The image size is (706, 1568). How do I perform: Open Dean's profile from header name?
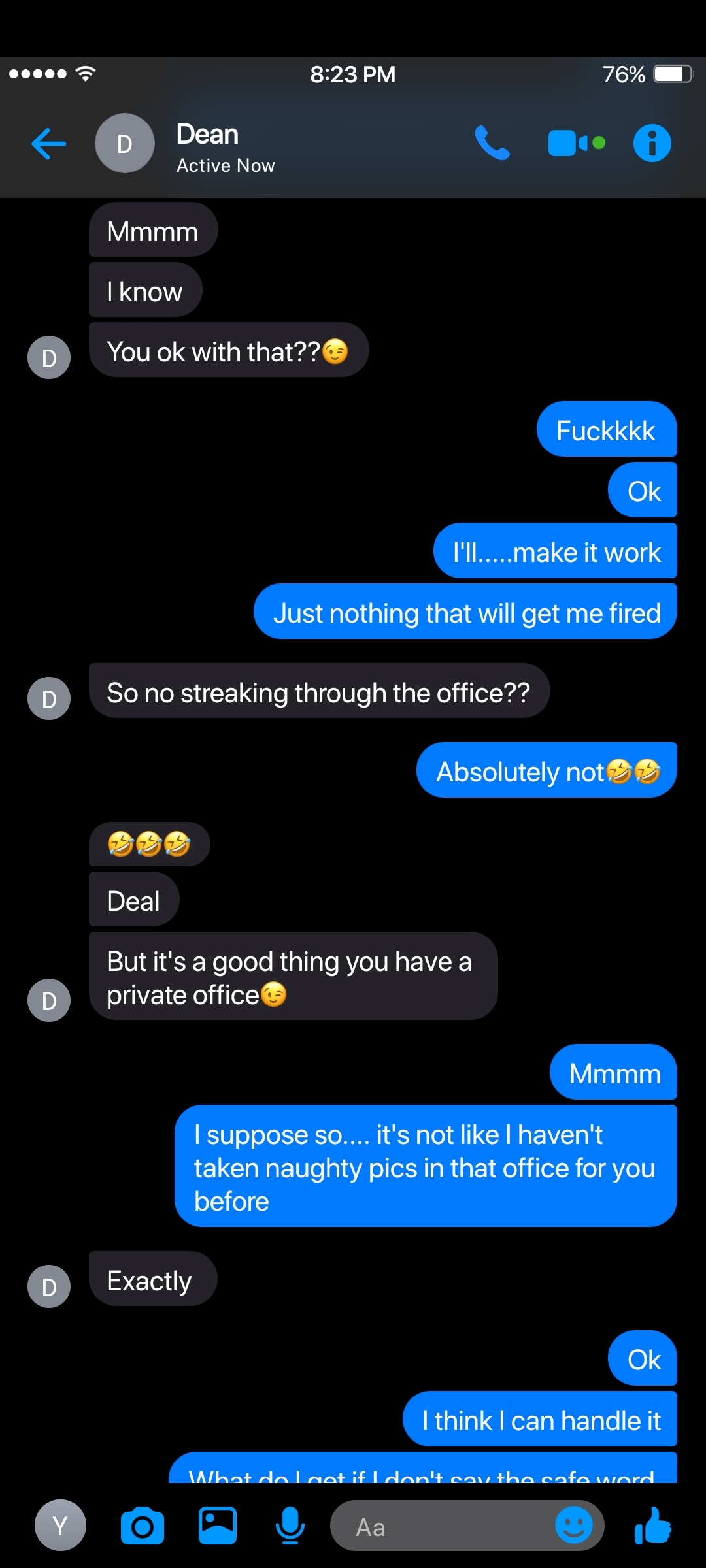point(207,135)
